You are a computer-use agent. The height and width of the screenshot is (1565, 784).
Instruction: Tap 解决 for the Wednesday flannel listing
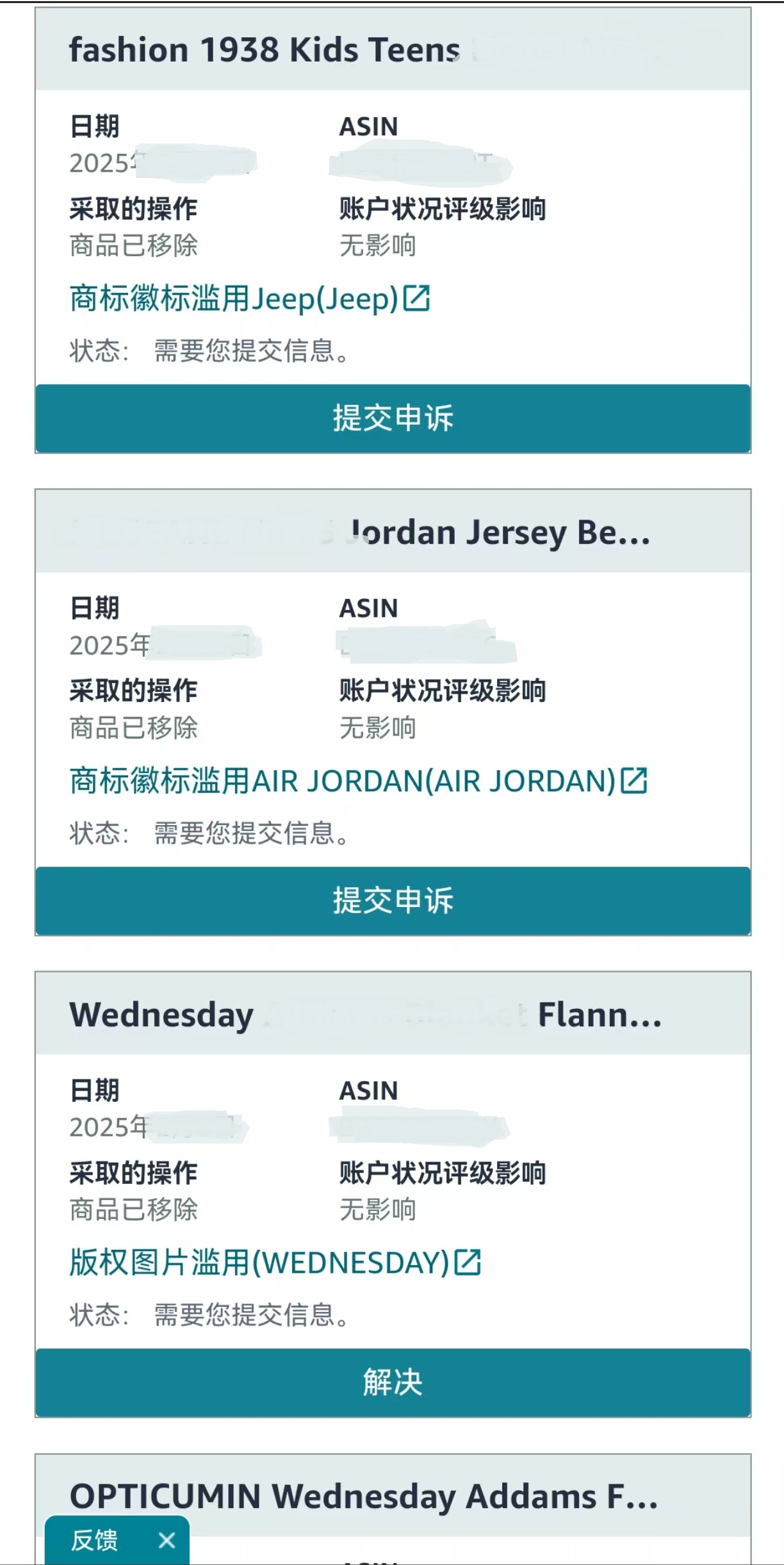393,1382
